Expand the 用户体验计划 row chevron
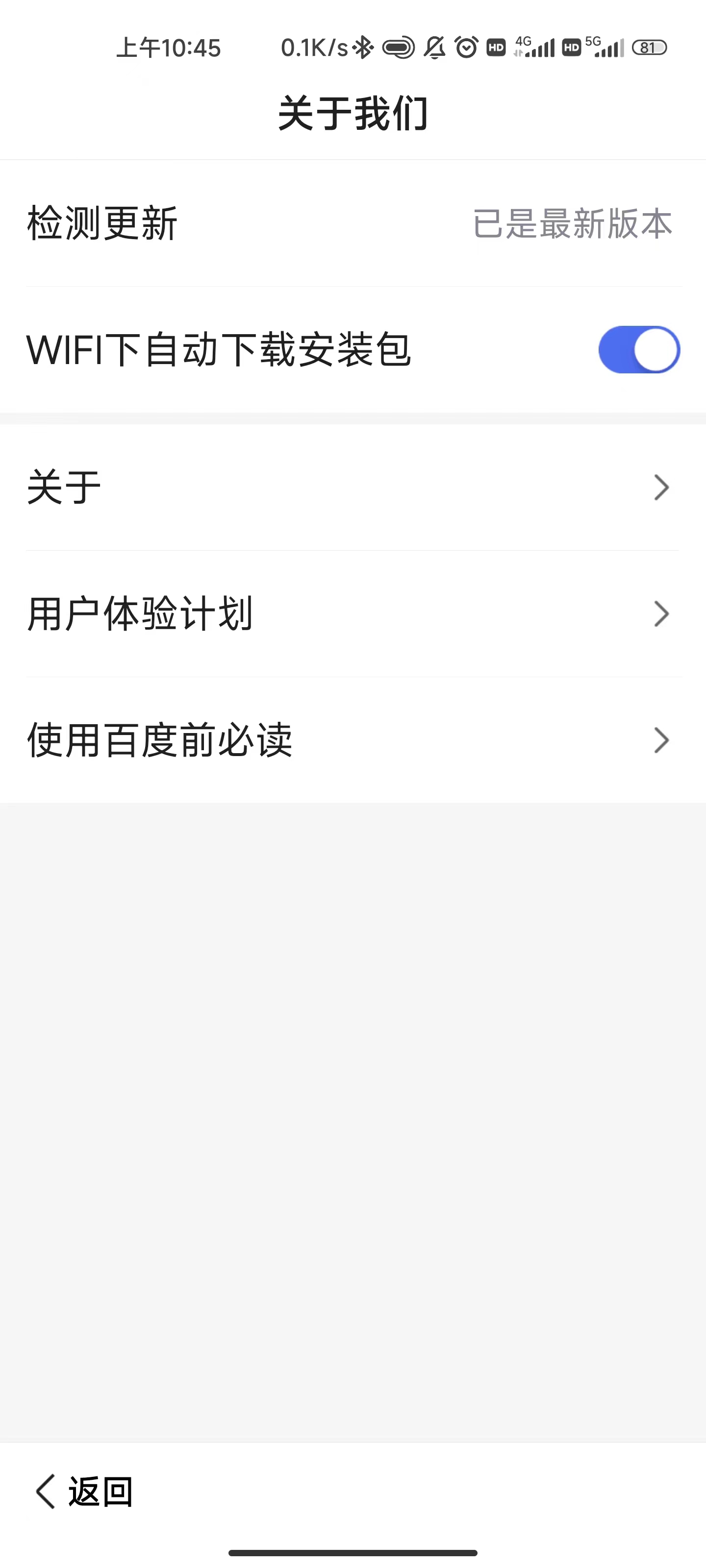 (661, 614)
